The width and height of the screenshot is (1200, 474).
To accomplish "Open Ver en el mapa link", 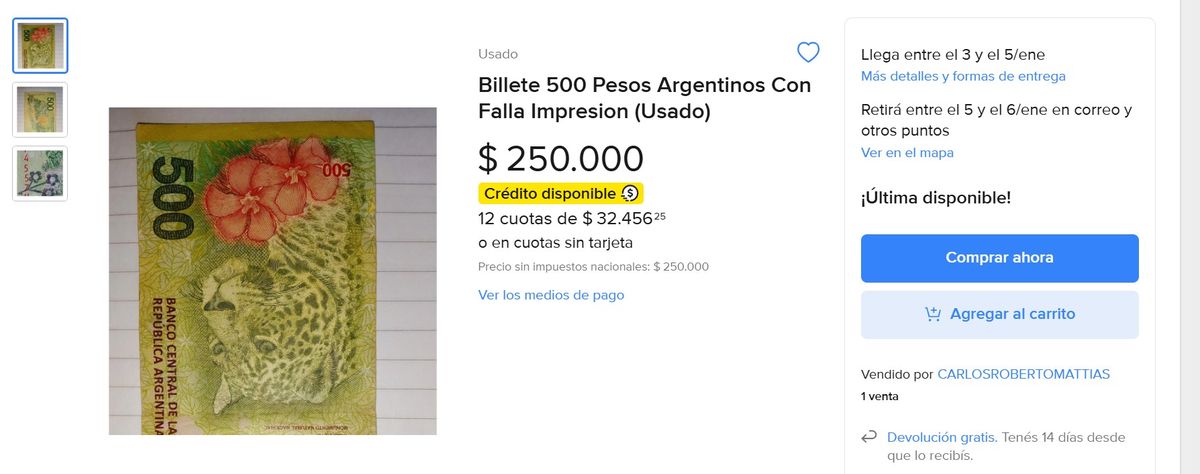I will tap(907, 153).
